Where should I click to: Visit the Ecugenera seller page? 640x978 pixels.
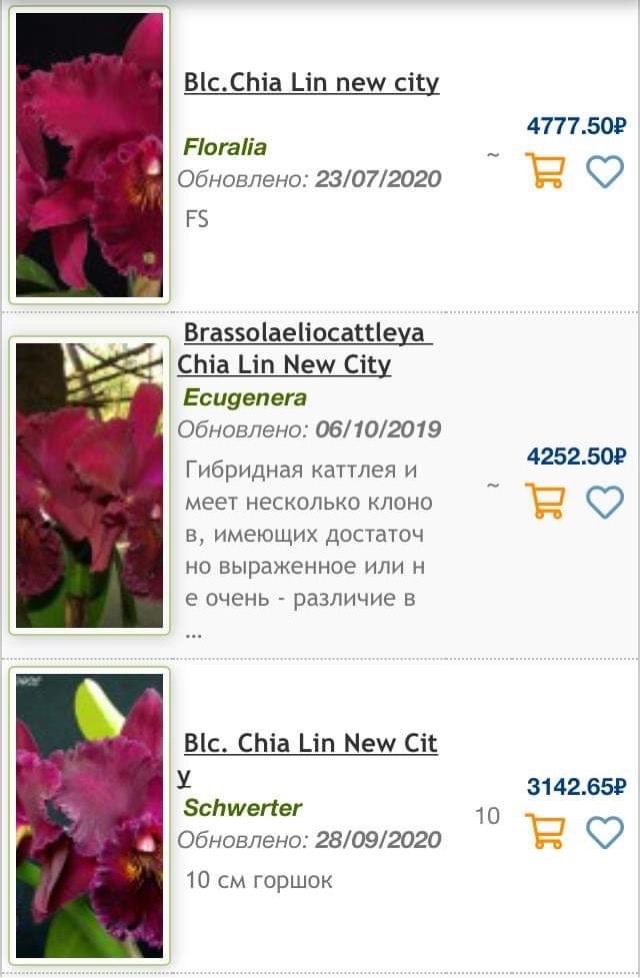point(245,397)
